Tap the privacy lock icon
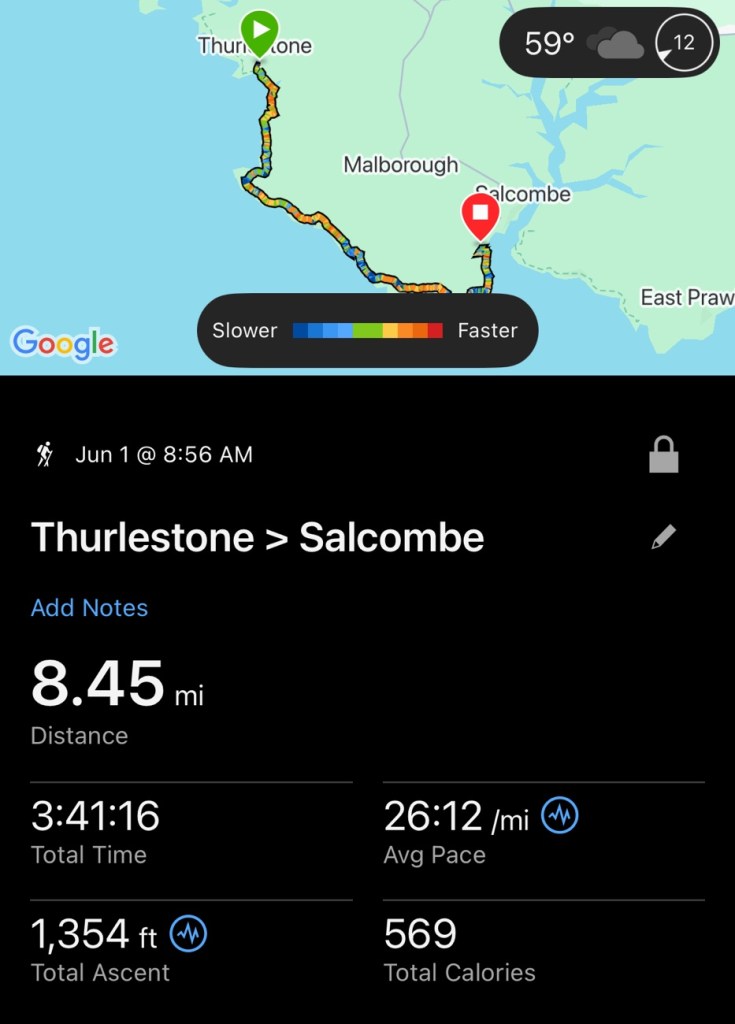Screen dimensions: 735x1024 (x=663, y=455)
